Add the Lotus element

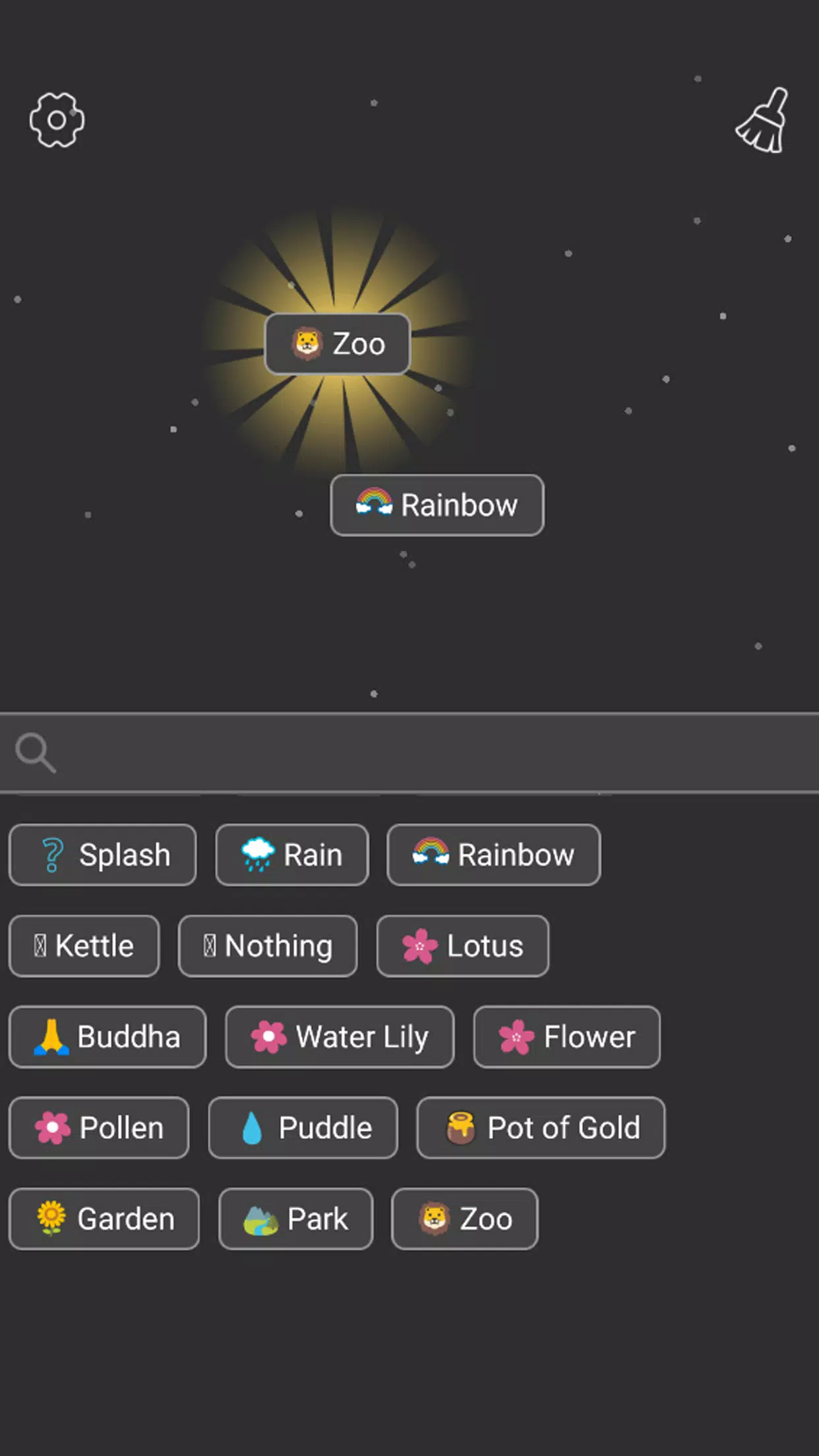pyautogui.click(x=462, y=946)
